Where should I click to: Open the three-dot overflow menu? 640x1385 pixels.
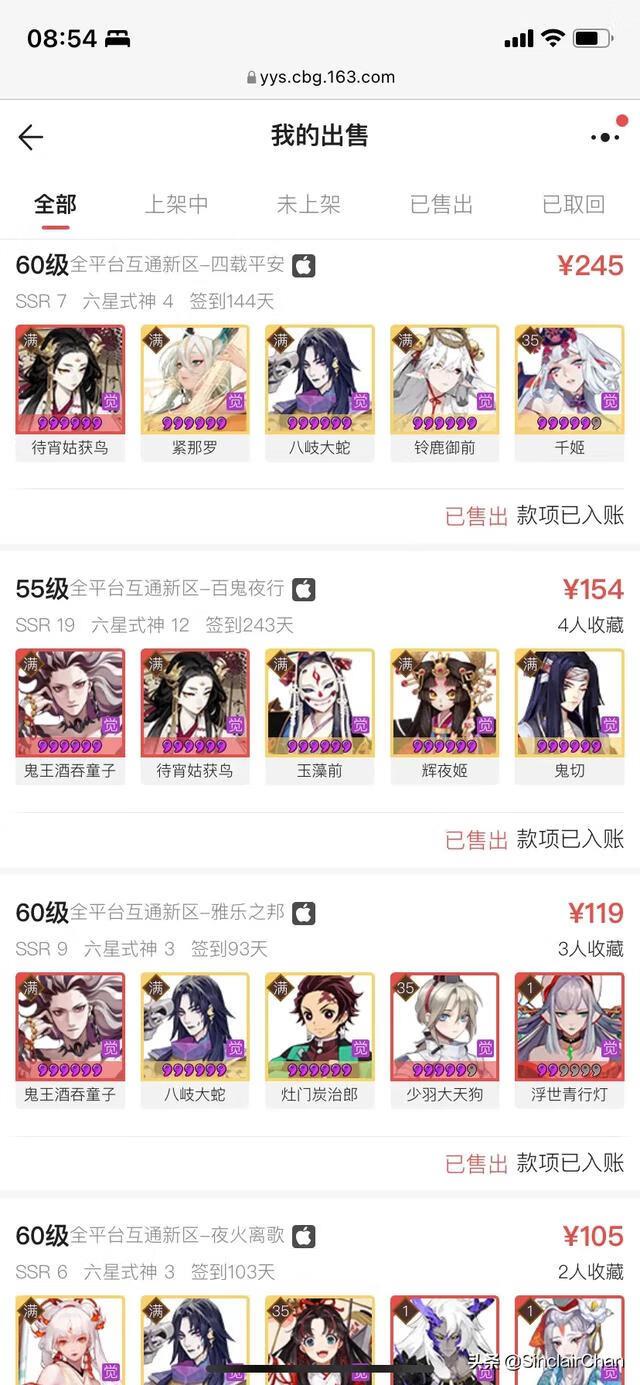tap(605, 137)
